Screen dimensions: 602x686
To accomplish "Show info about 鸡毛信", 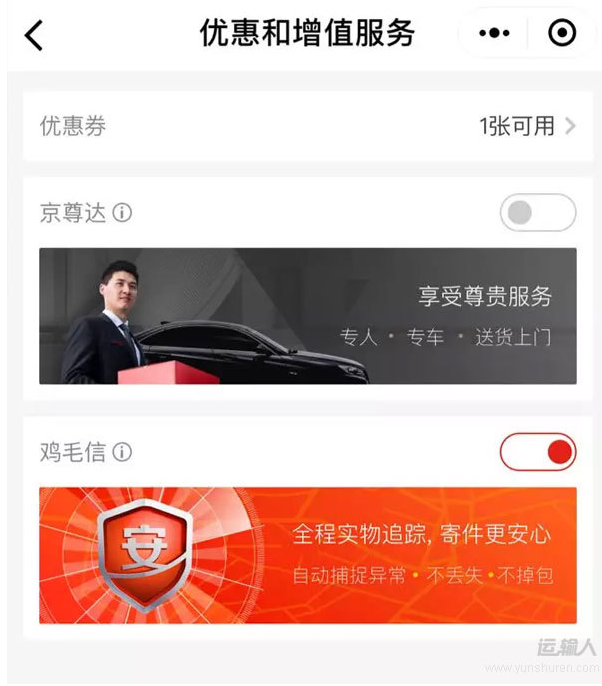I will (122, 452).
